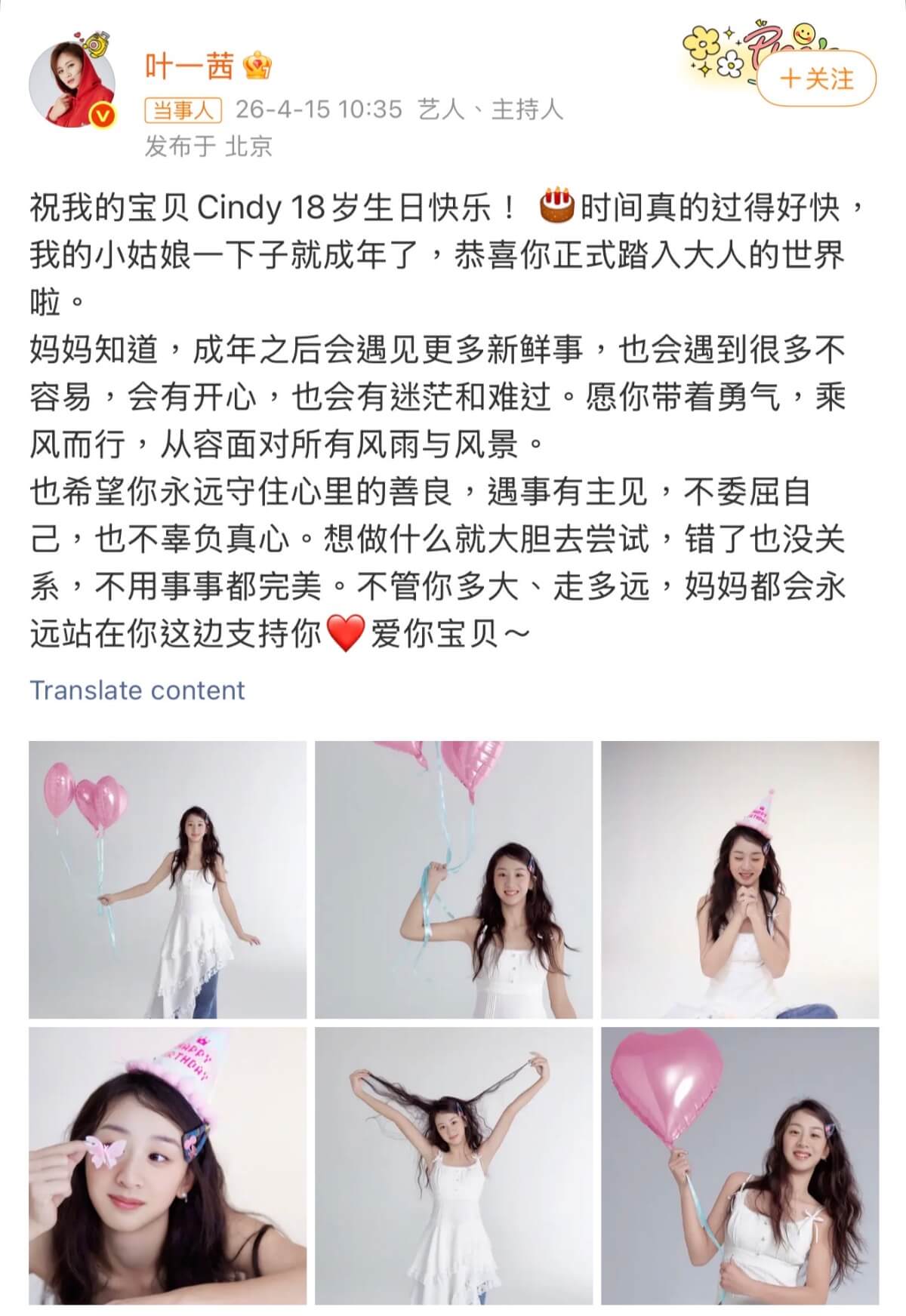Tap Translate content link
Screen dimensions: 906x1316
137,690
